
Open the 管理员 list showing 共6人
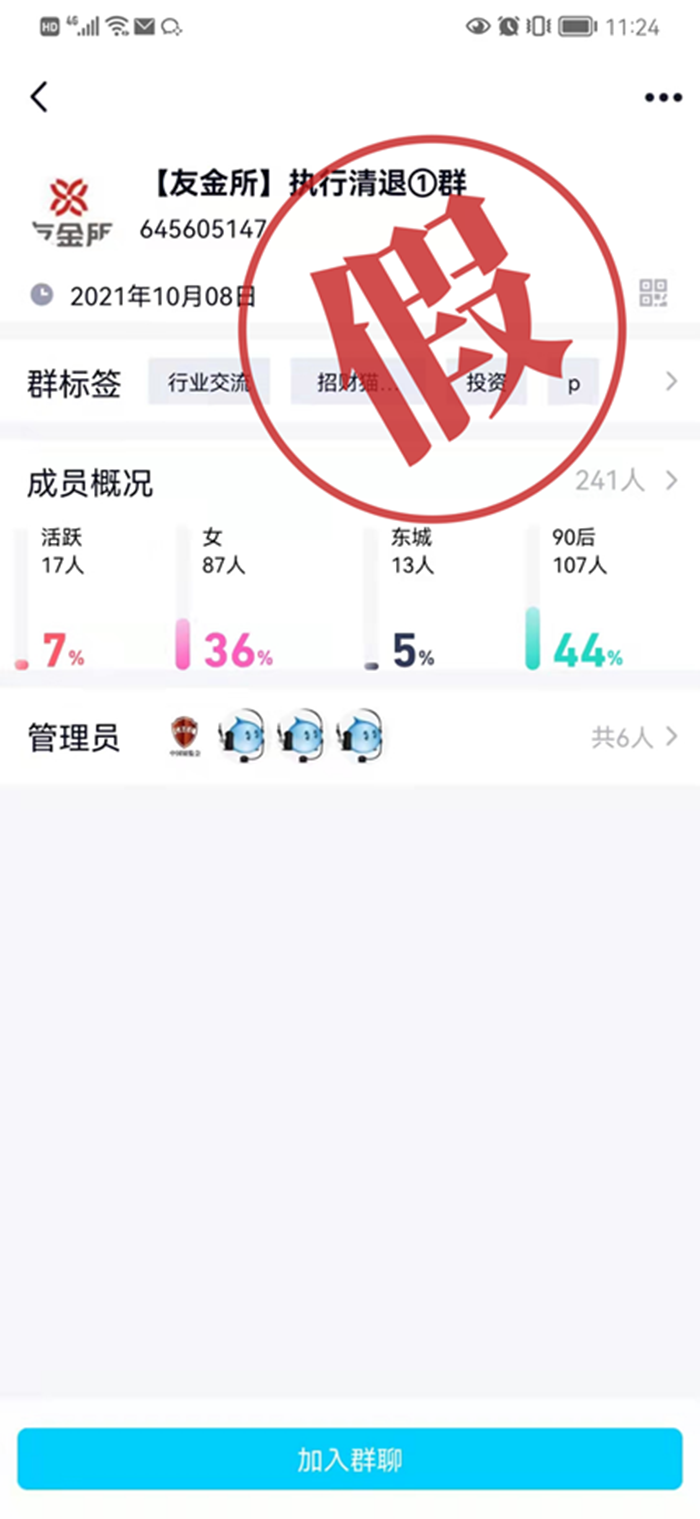(634, 738)
